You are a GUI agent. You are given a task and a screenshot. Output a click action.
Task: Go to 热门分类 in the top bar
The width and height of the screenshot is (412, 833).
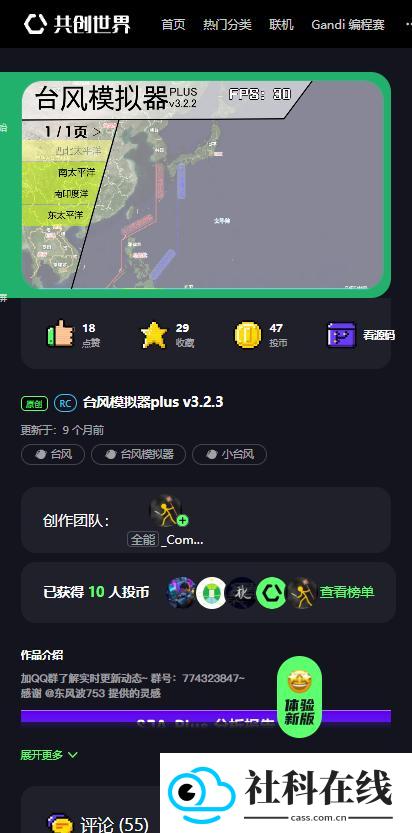click(x=227, y=24)
